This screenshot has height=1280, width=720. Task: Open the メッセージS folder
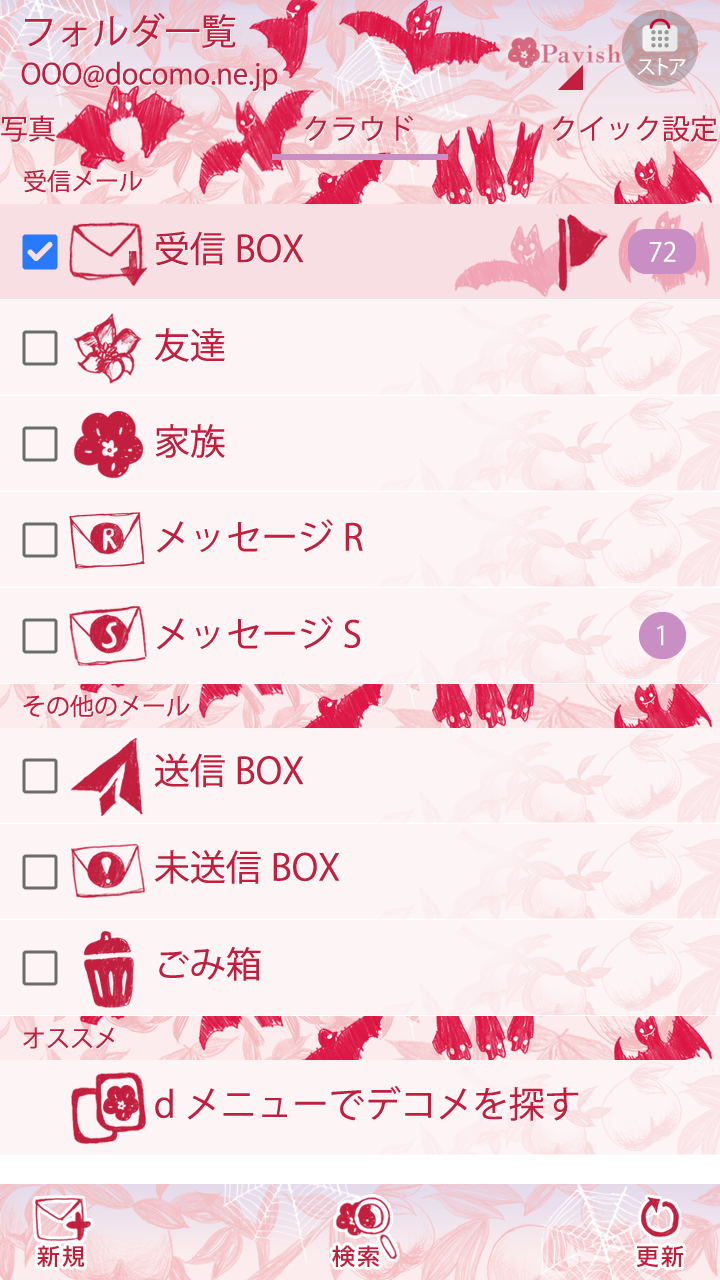click(x=258, y=634)
